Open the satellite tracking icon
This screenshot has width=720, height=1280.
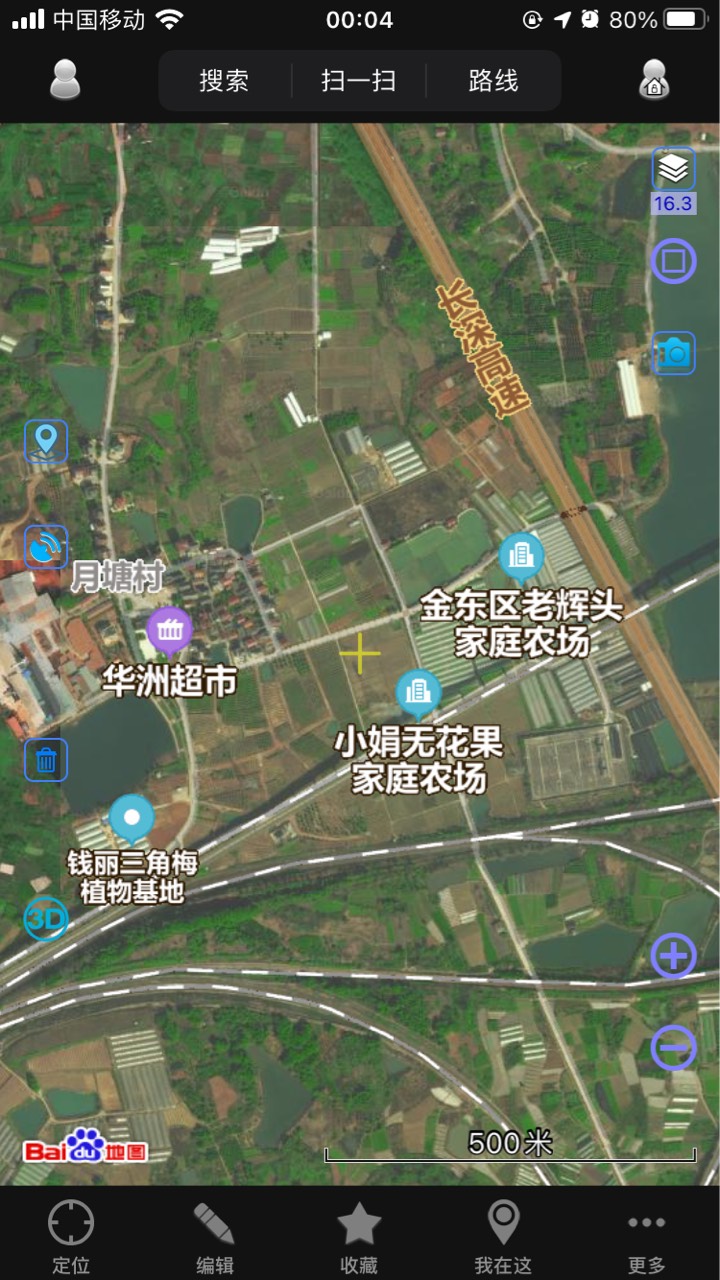[x=46, y=547]
